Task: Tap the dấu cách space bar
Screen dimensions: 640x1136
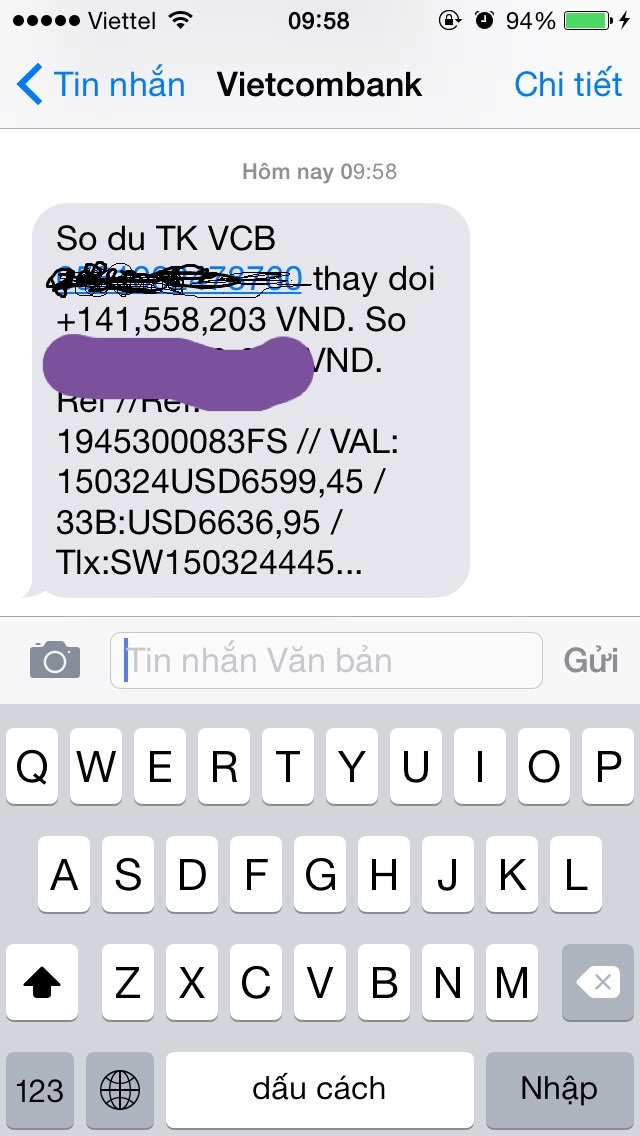Action: (x=319, y=1089)
